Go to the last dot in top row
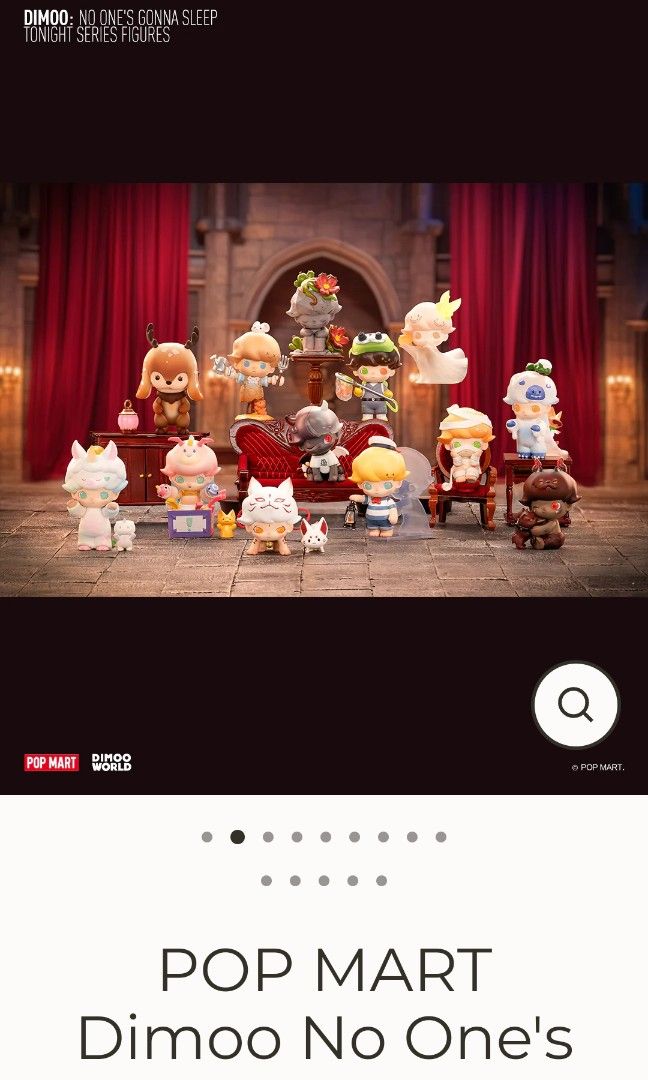This screenshot has height=1080, width=648. pyautogui.click(x=441, y=837)
